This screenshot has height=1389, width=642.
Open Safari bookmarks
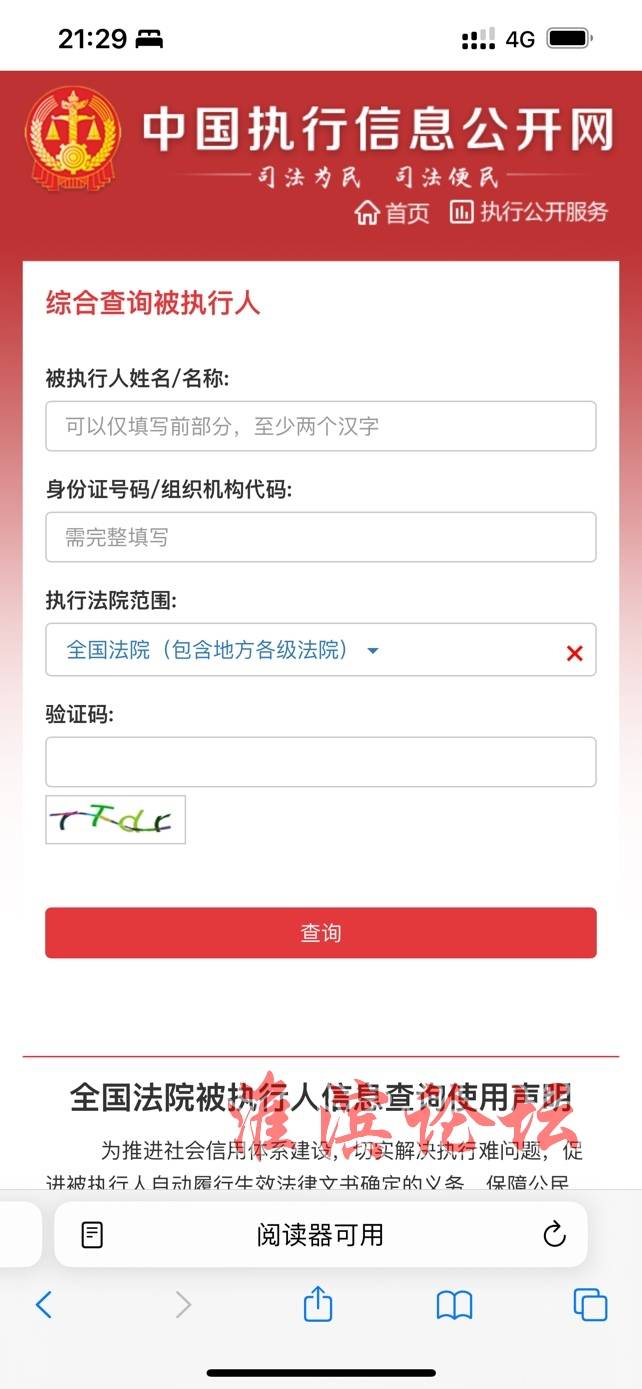[454, 1304]
